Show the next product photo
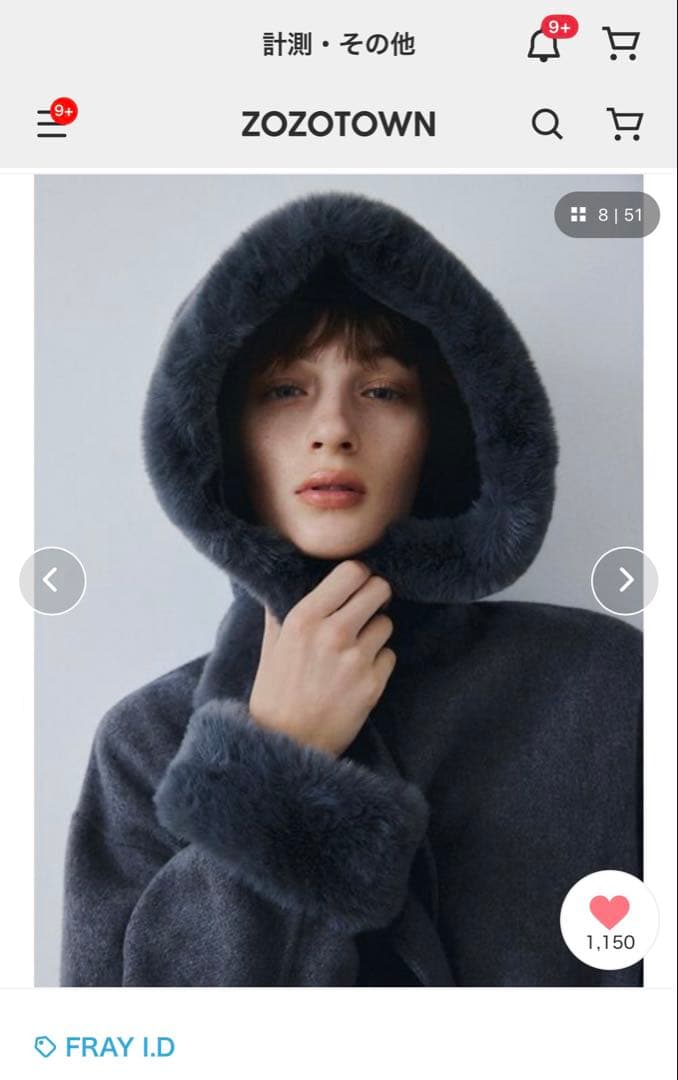 tap(625, 580)
